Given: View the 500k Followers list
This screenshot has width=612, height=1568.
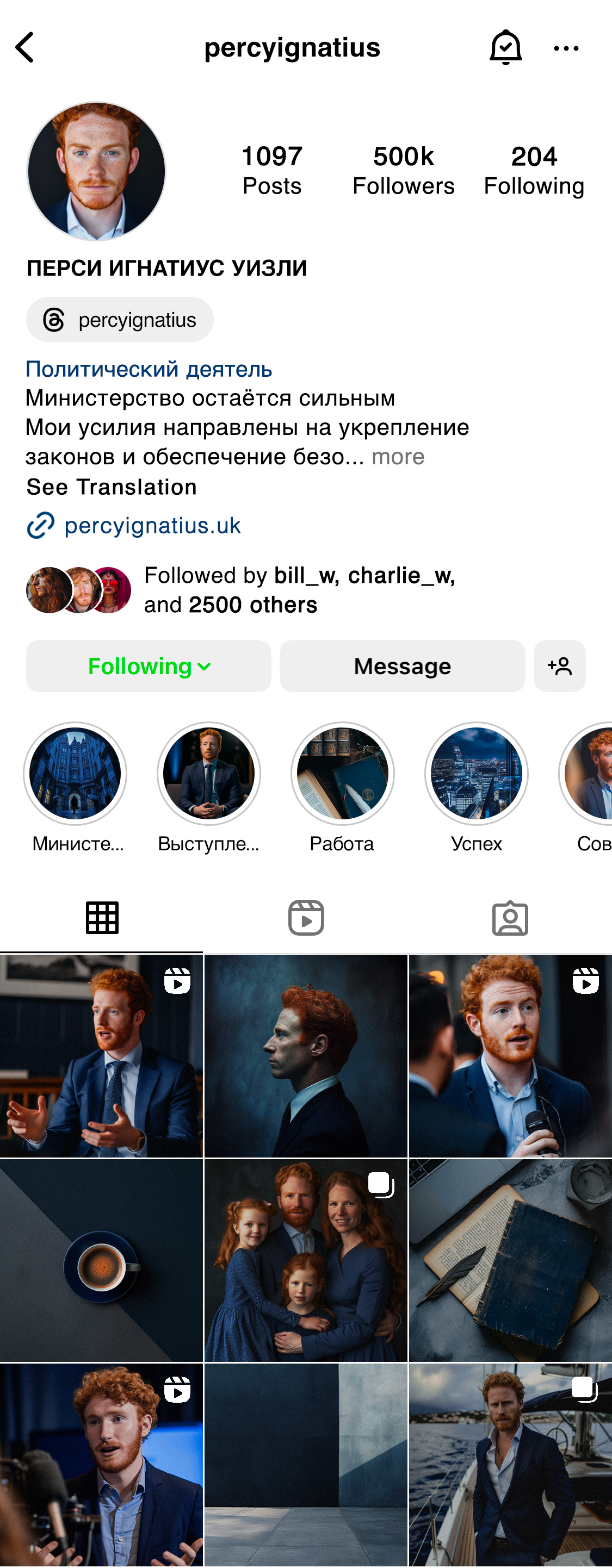Looking at the screenshot, I should coord(403,170).
